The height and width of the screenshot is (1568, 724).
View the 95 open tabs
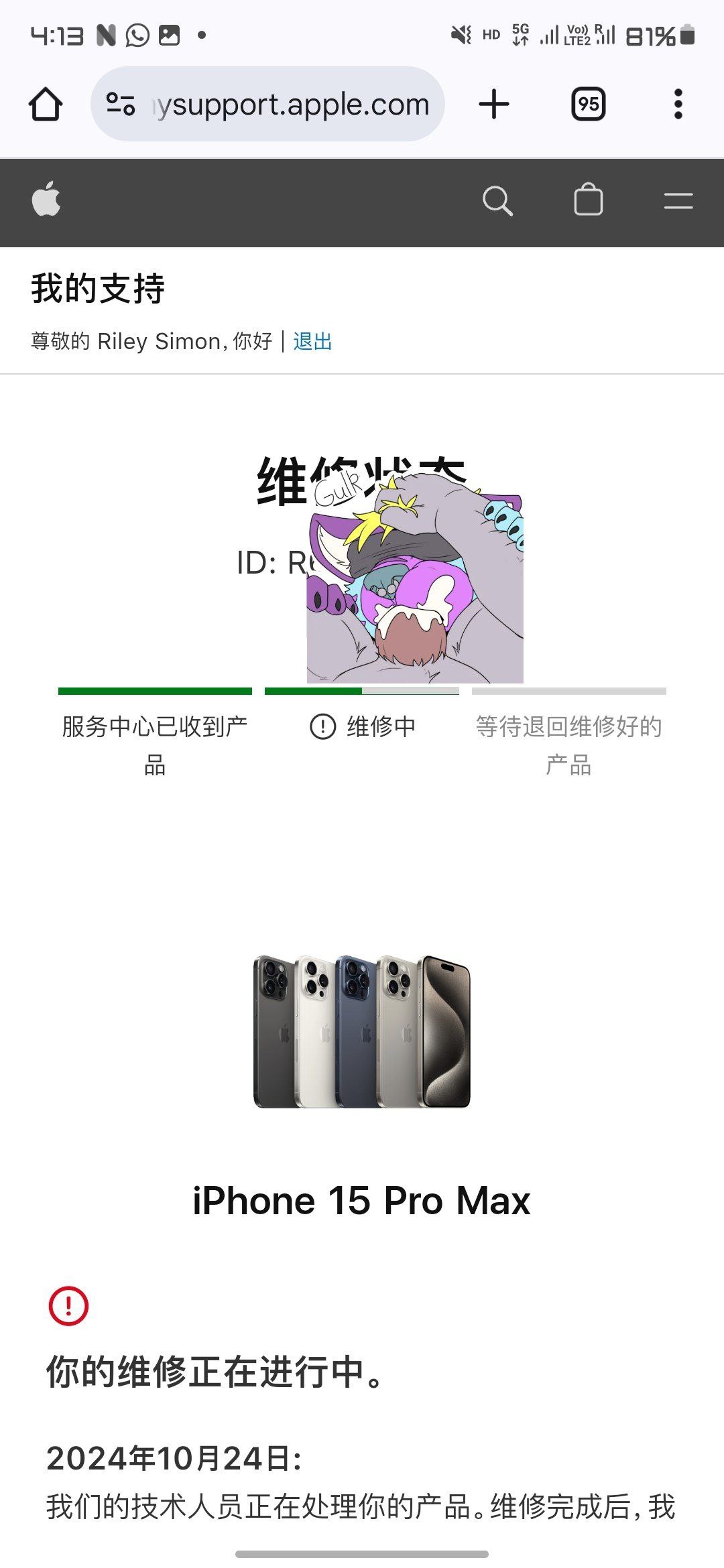click(588, 105)
